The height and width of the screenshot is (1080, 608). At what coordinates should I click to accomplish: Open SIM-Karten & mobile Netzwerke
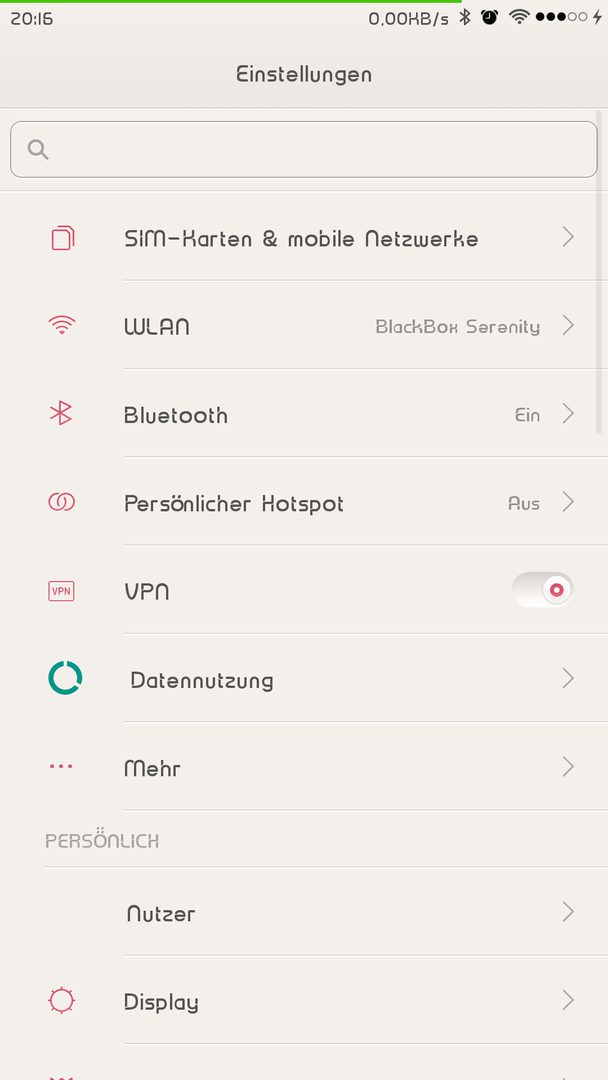(304, 238)
